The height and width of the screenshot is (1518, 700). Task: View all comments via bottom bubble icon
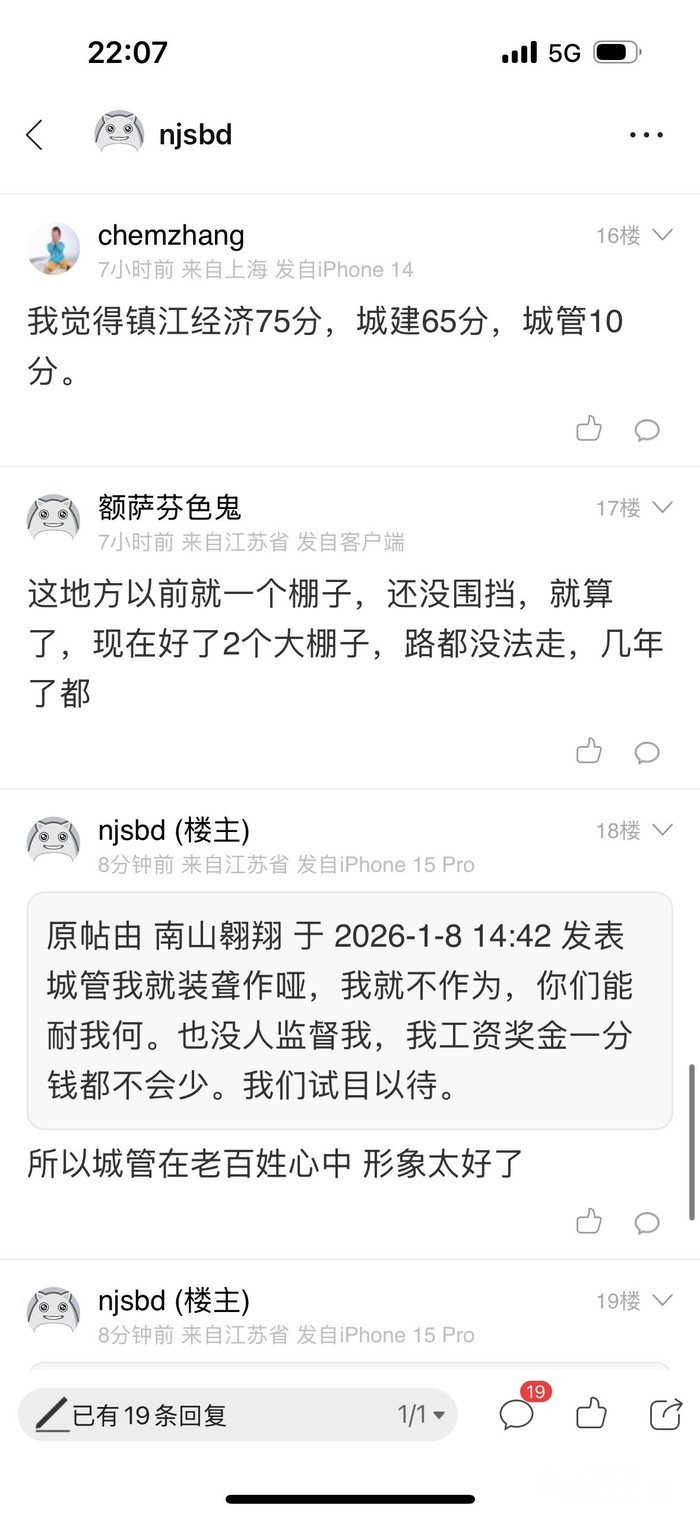pyautogui.click(x=517, y=1414)
